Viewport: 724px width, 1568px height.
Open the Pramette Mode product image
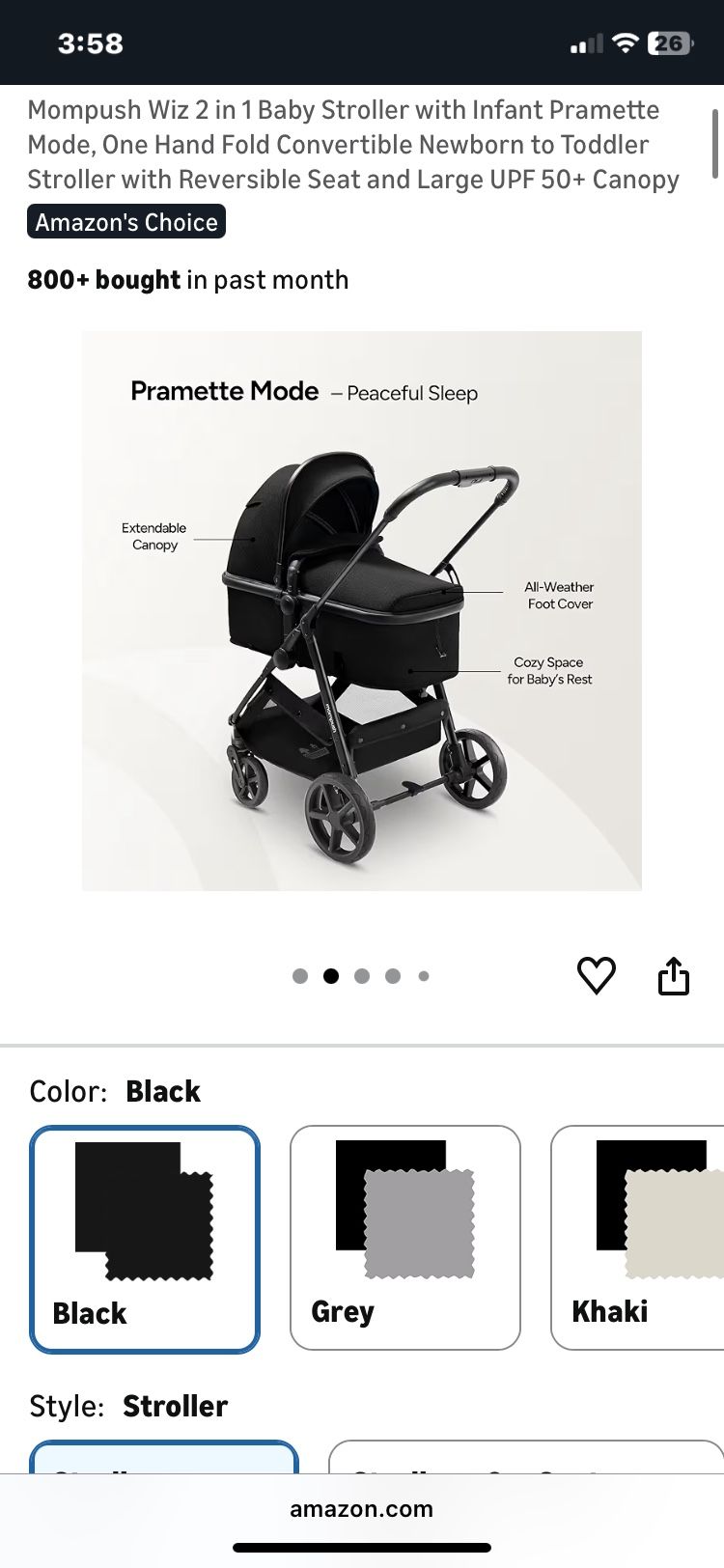tap(362, 611)
